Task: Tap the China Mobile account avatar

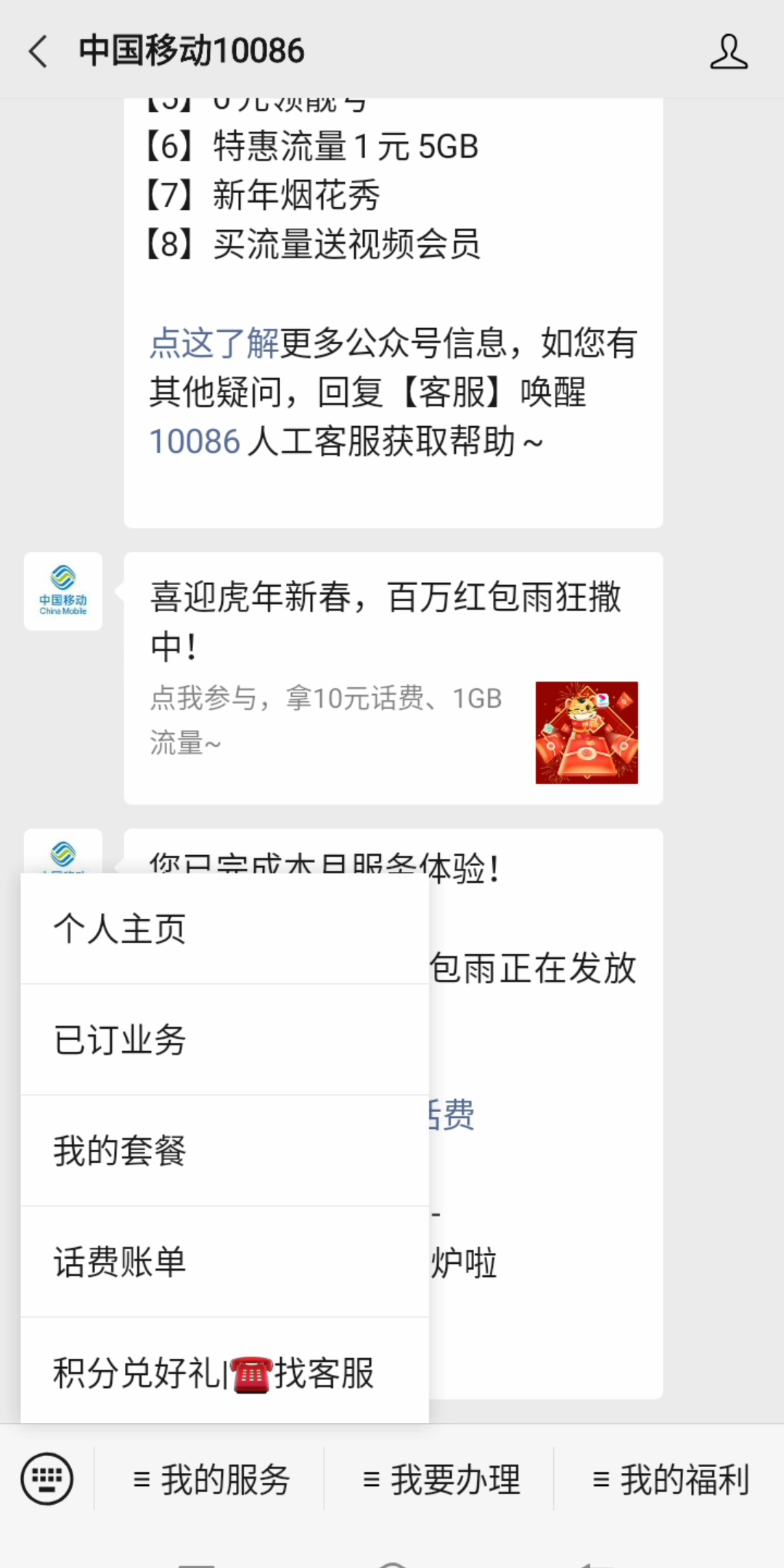Action: [x=62, y=592]
